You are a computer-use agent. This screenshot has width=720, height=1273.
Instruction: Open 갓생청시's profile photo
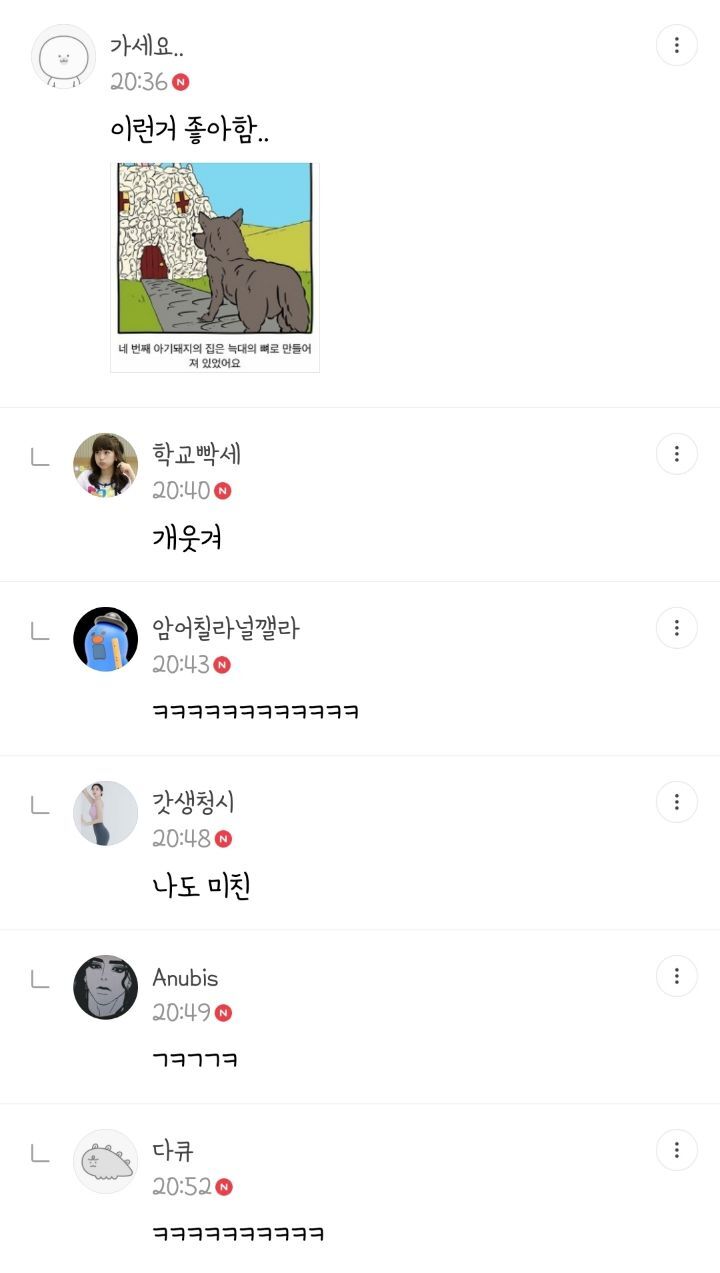(105, 813)
